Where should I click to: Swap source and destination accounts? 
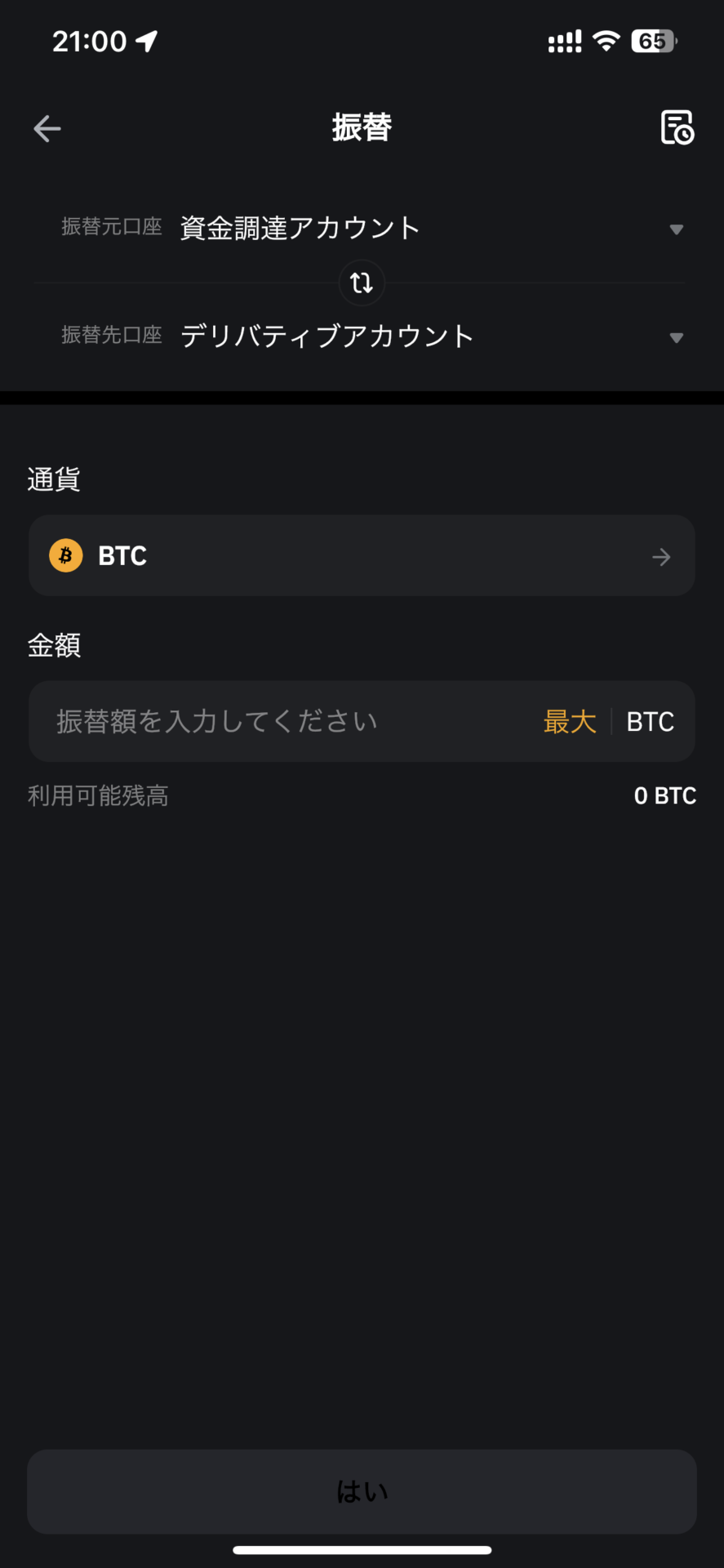point(362,283)
